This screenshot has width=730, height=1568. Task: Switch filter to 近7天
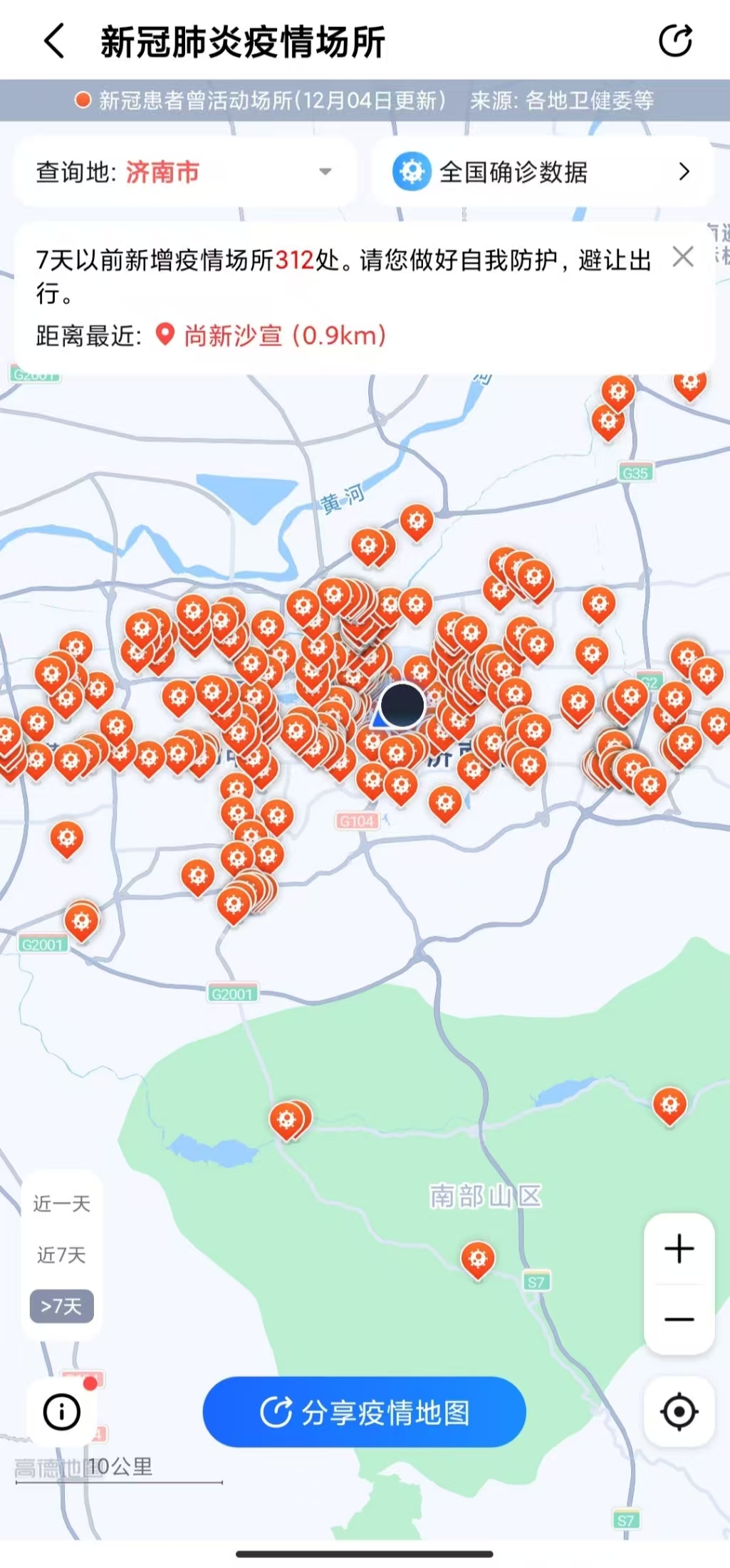(x=61, y=1254)
